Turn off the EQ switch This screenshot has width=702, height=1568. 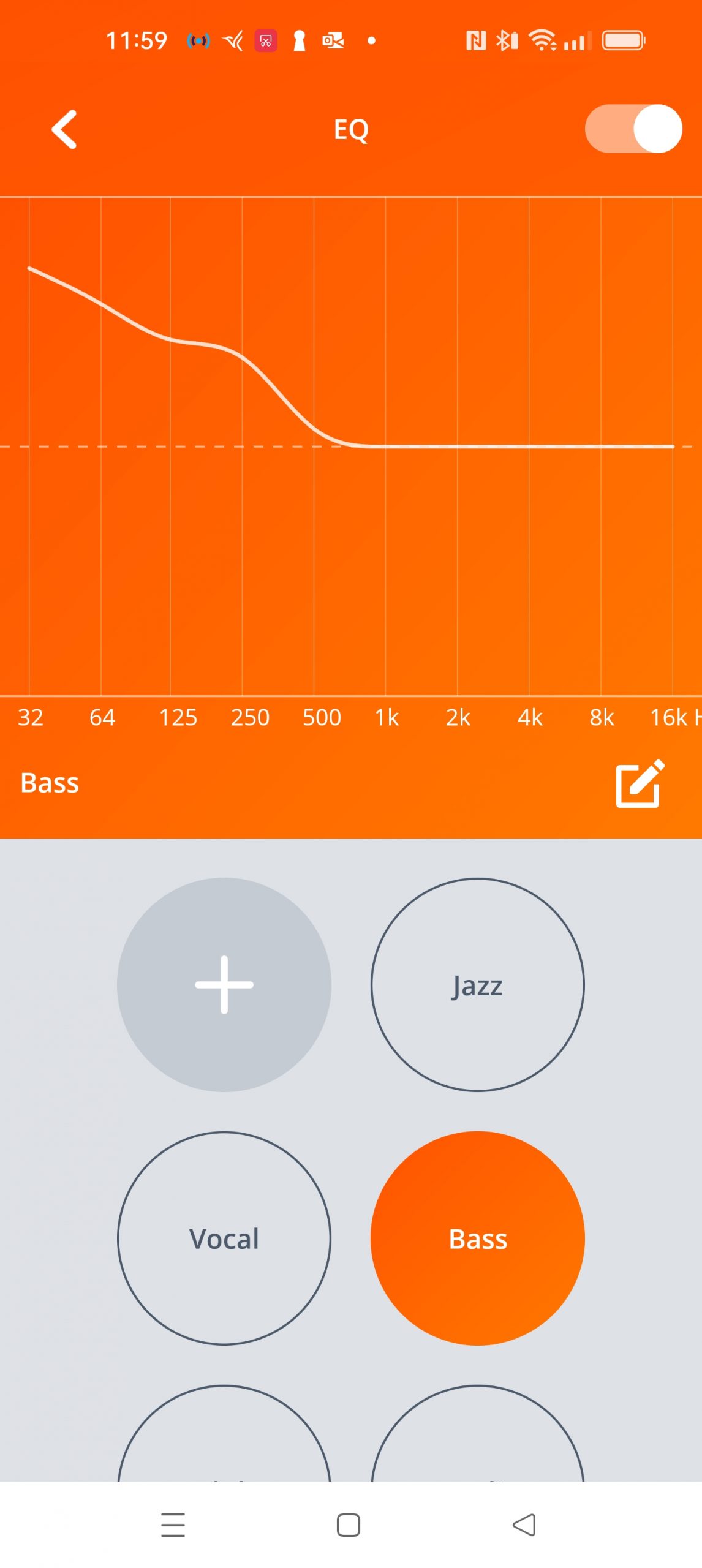pyautogui.click(x=633, y=129)
